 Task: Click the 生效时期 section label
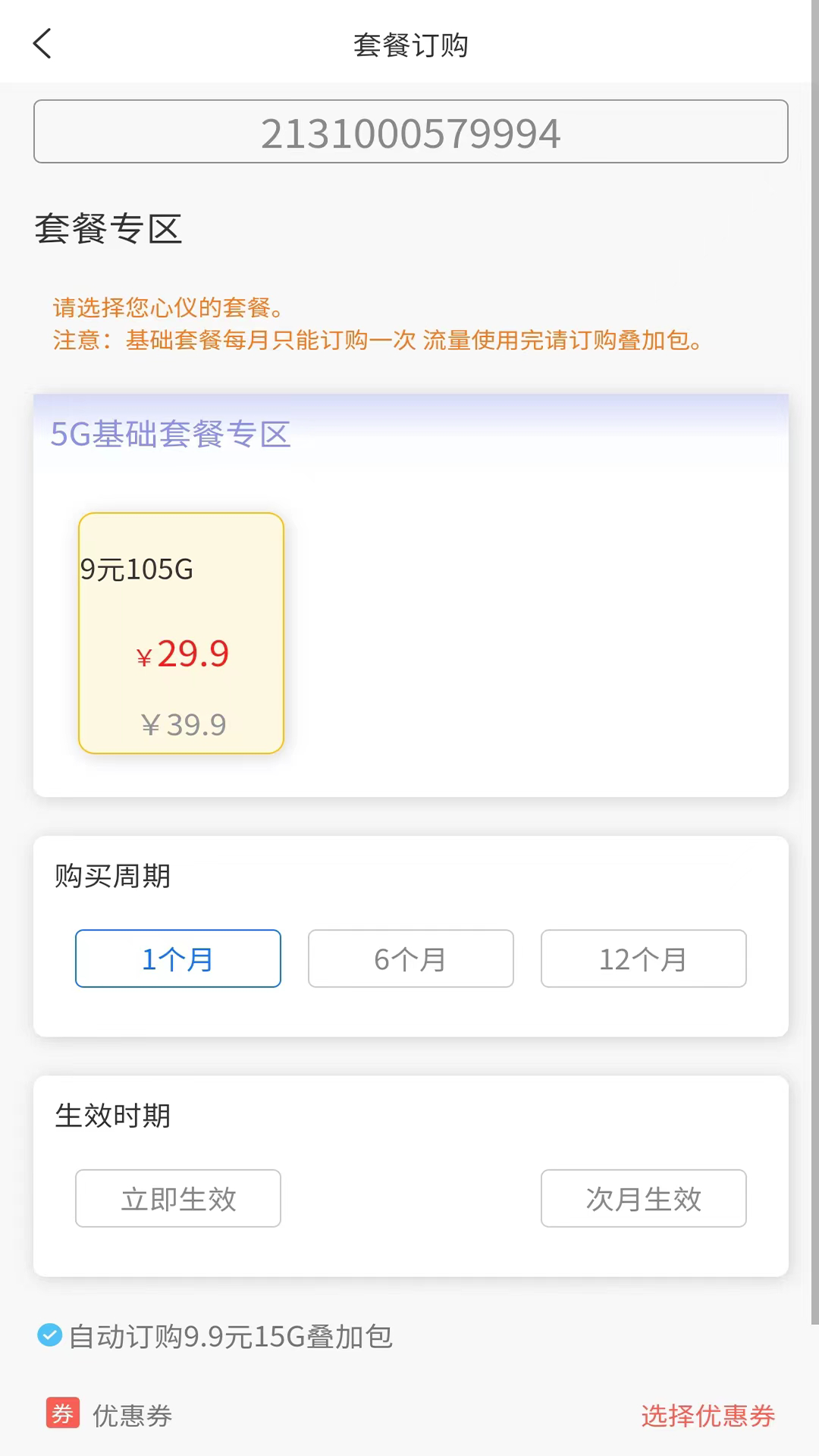[111, 1116]
